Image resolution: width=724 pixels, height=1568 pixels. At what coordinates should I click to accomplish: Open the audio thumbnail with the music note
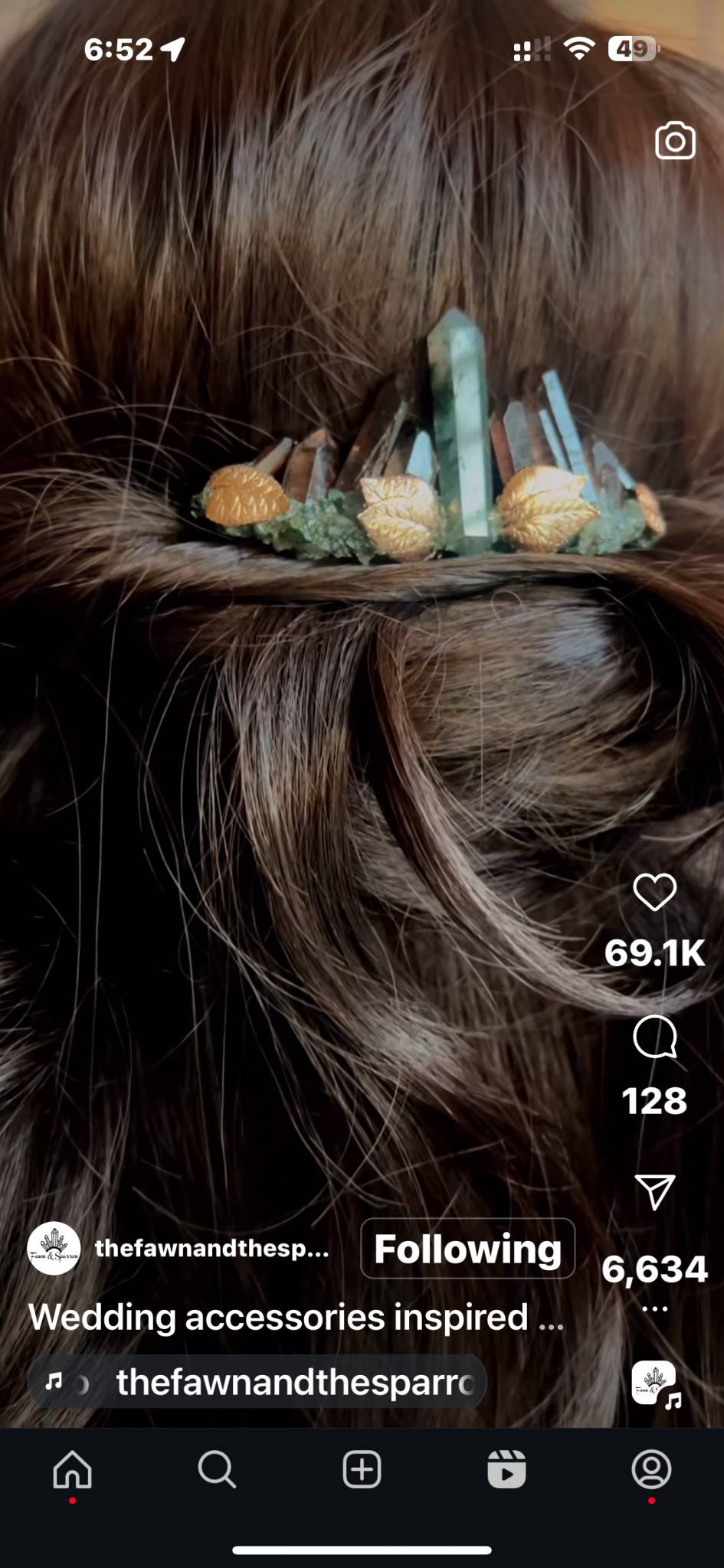coord(656,1384)
